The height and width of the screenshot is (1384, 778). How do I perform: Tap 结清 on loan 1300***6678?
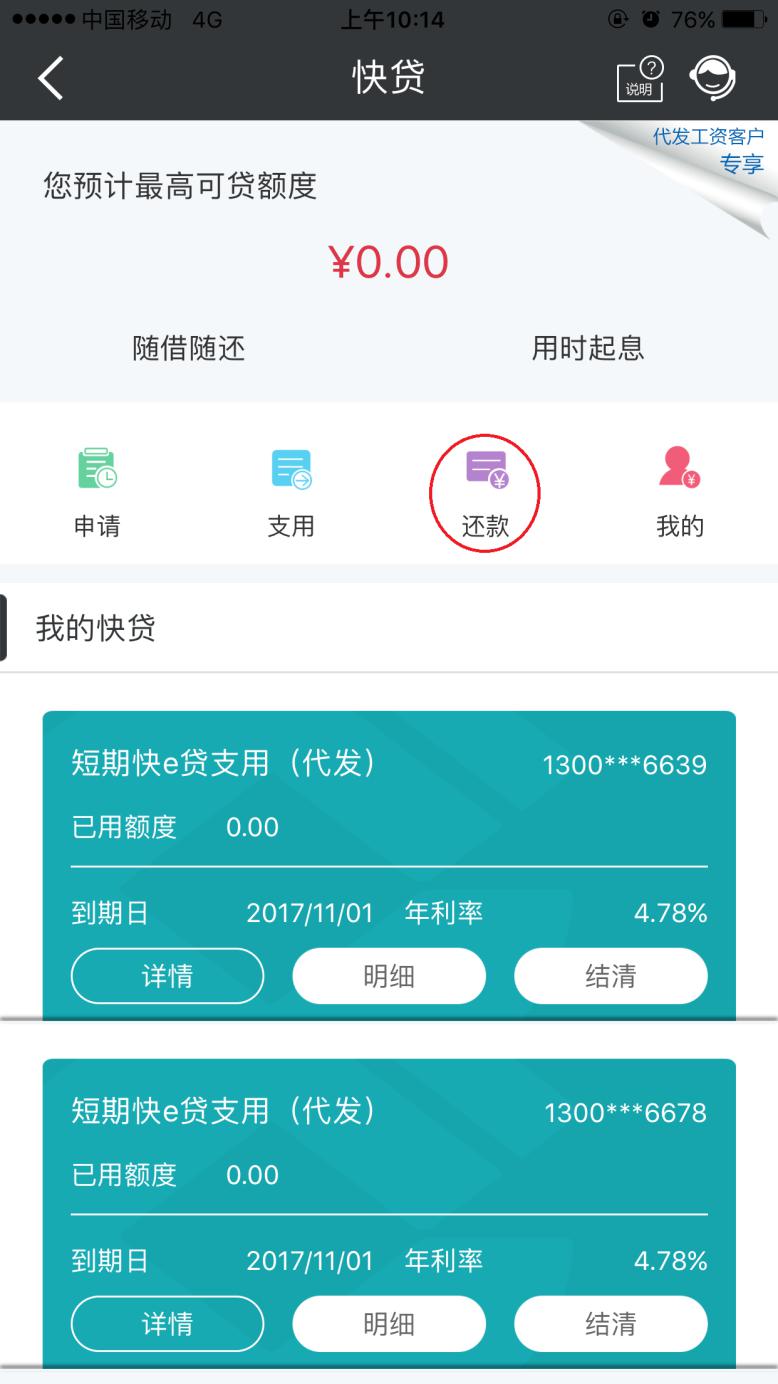[x=611, y=1324]
